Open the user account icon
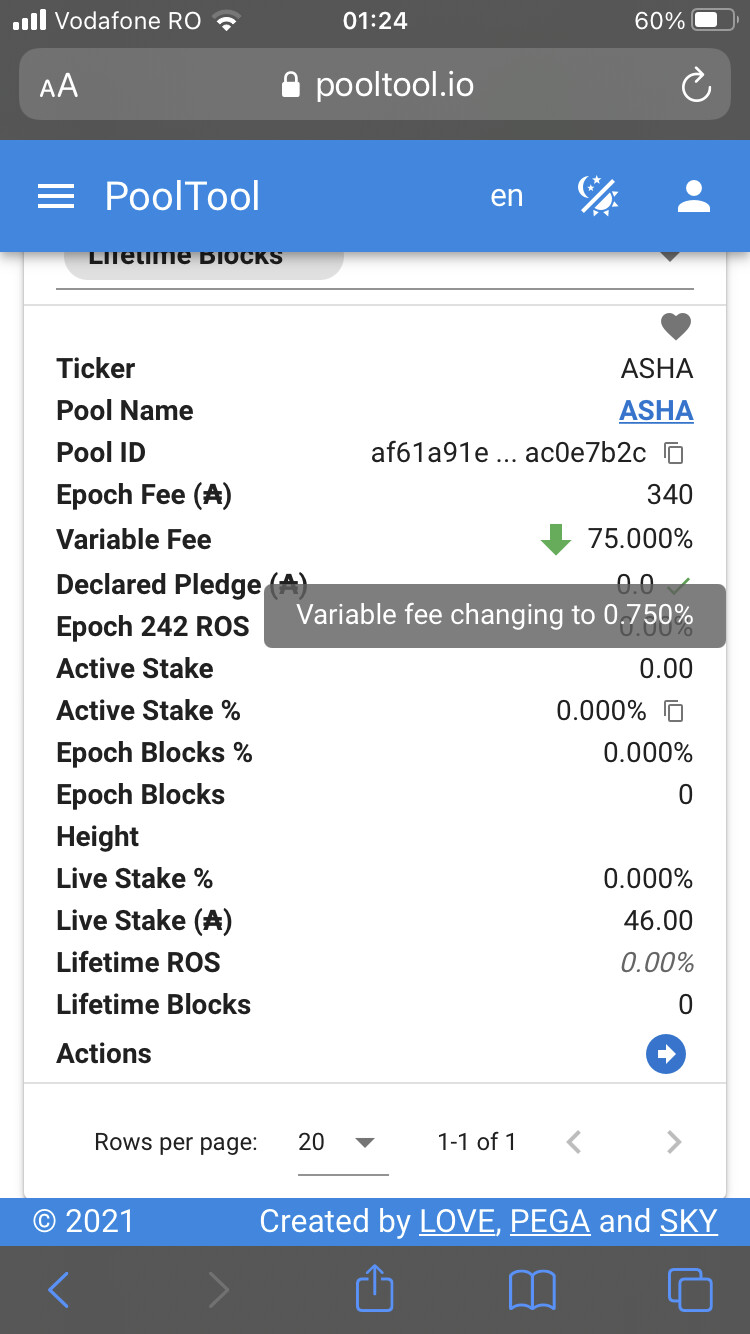The image size is (750, 1334). (x=693, y=196)
